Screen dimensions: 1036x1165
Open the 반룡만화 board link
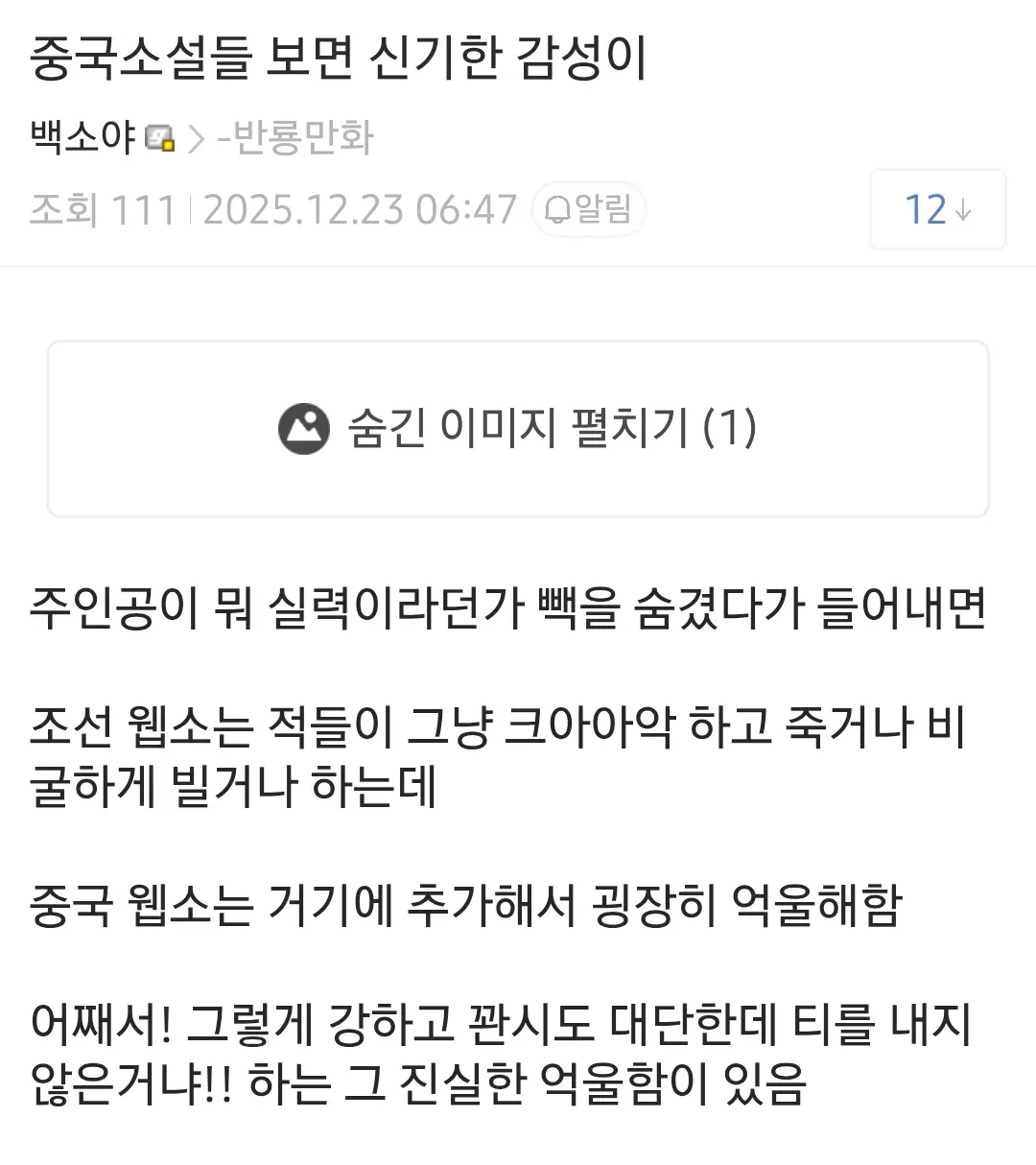click(295, 138)
